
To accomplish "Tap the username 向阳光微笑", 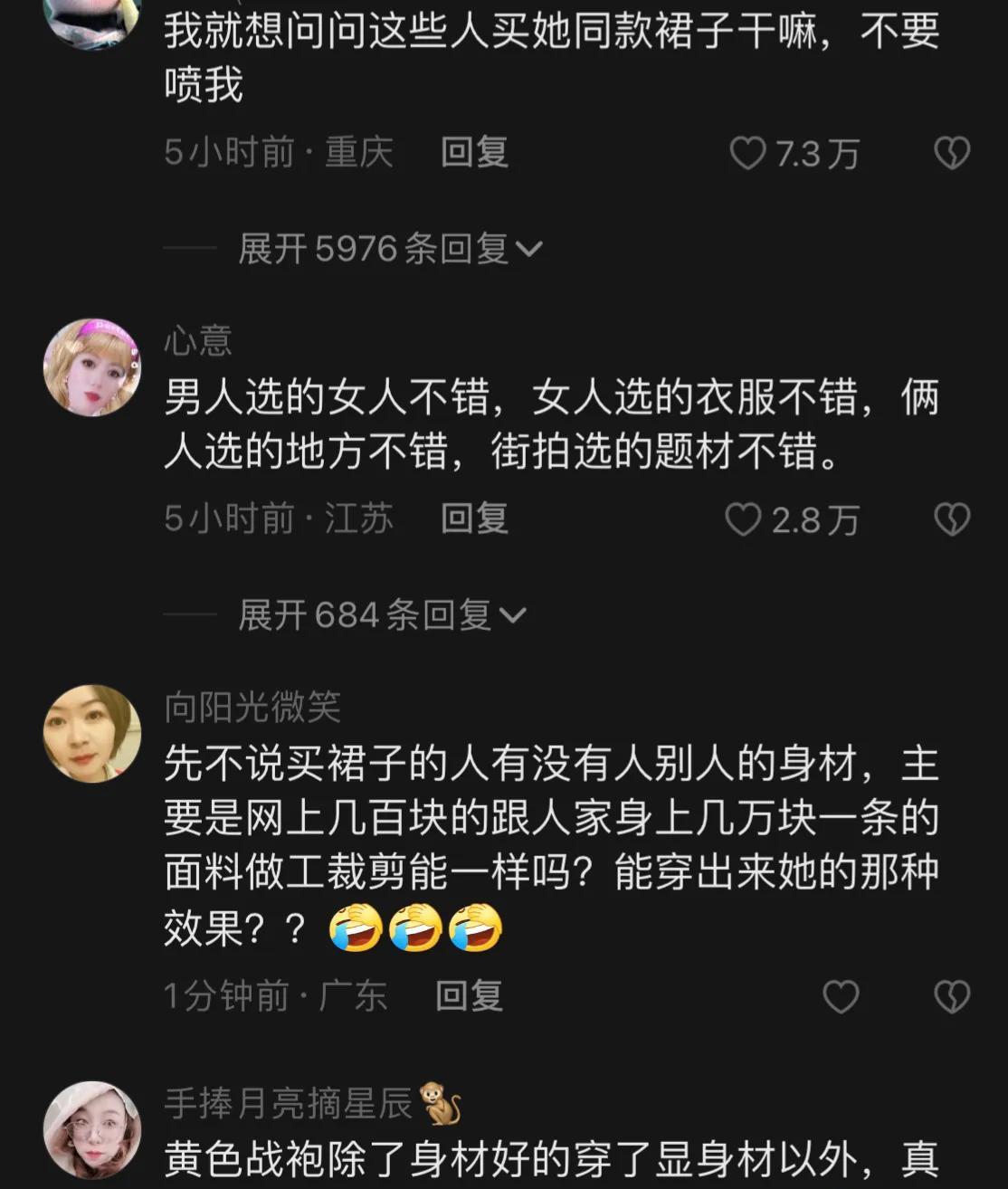I will point(252,707).
